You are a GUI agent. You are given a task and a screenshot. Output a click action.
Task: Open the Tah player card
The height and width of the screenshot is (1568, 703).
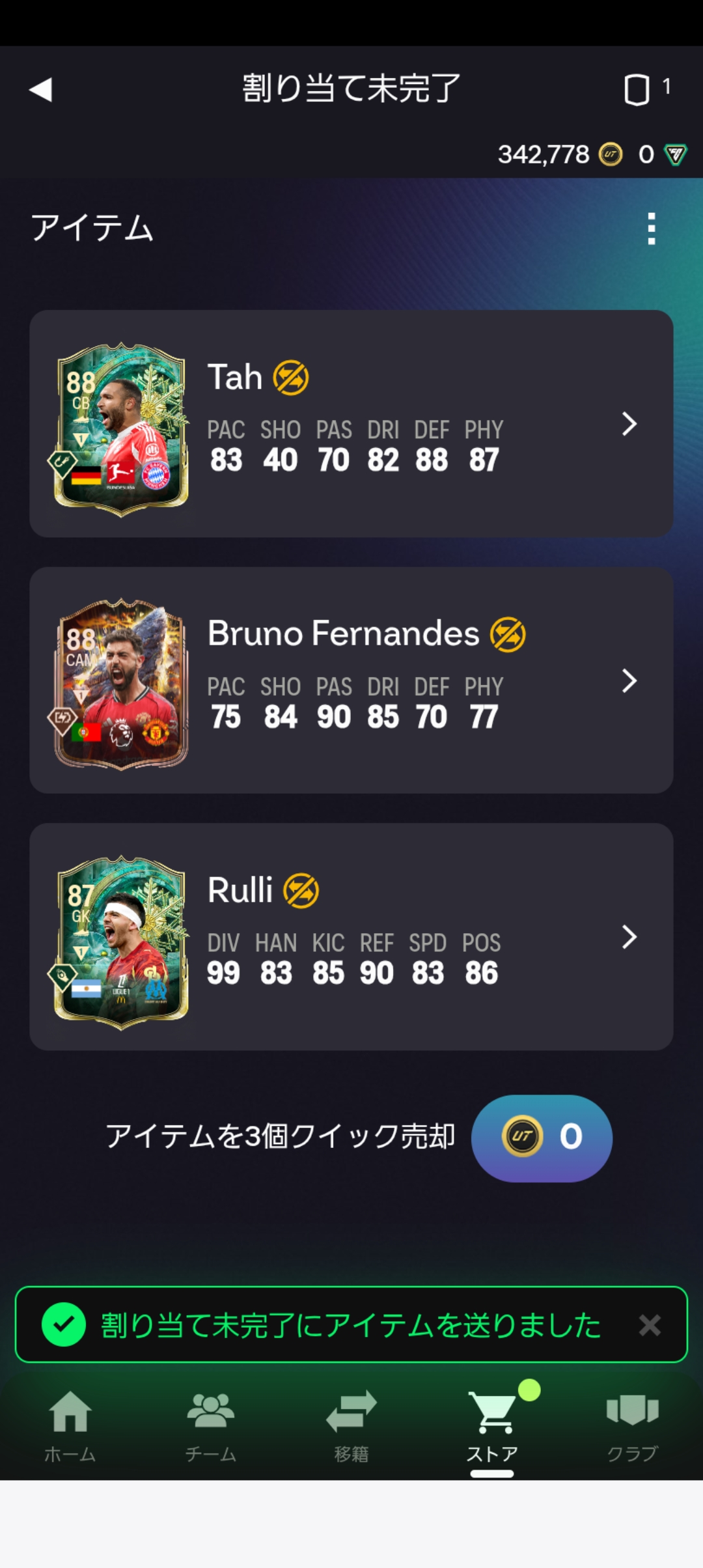pyautogui.click(x=351, y=424)
